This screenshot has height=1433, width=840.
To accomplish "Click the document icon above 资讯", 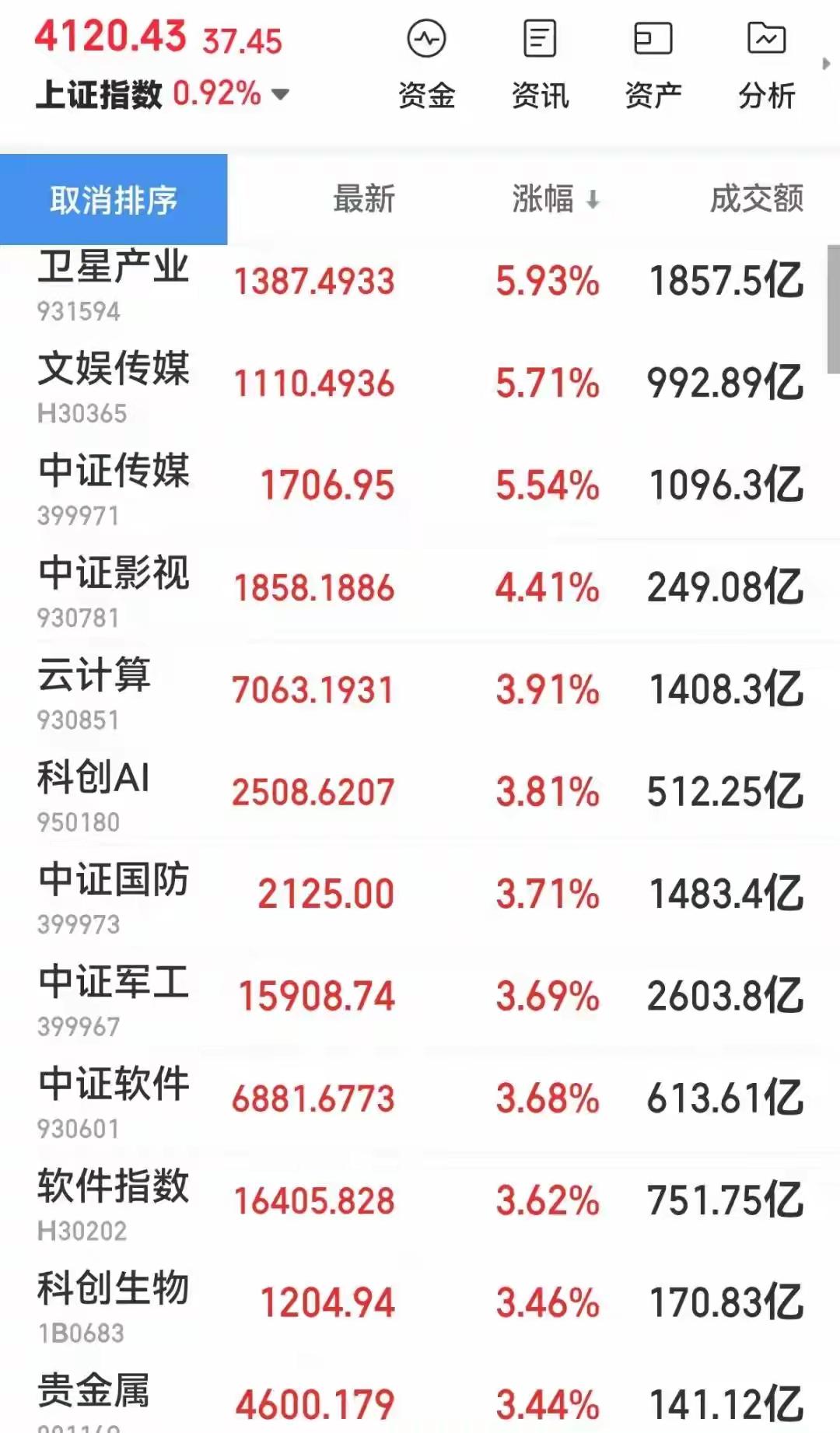I will [x=540, y=37].
